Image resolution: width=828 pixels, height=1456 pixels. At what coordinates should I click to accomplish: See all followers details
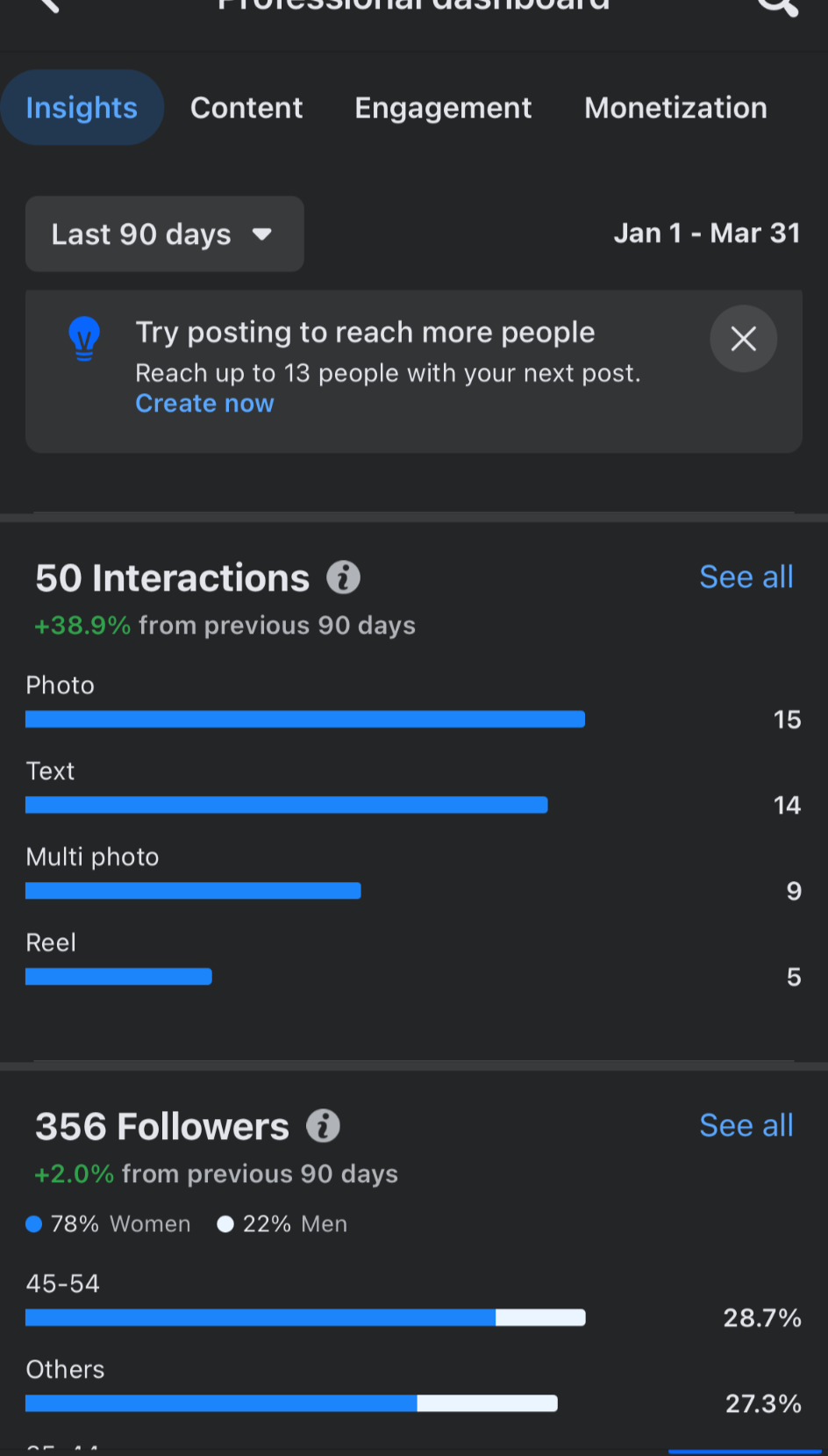(x=746, y=1126)
